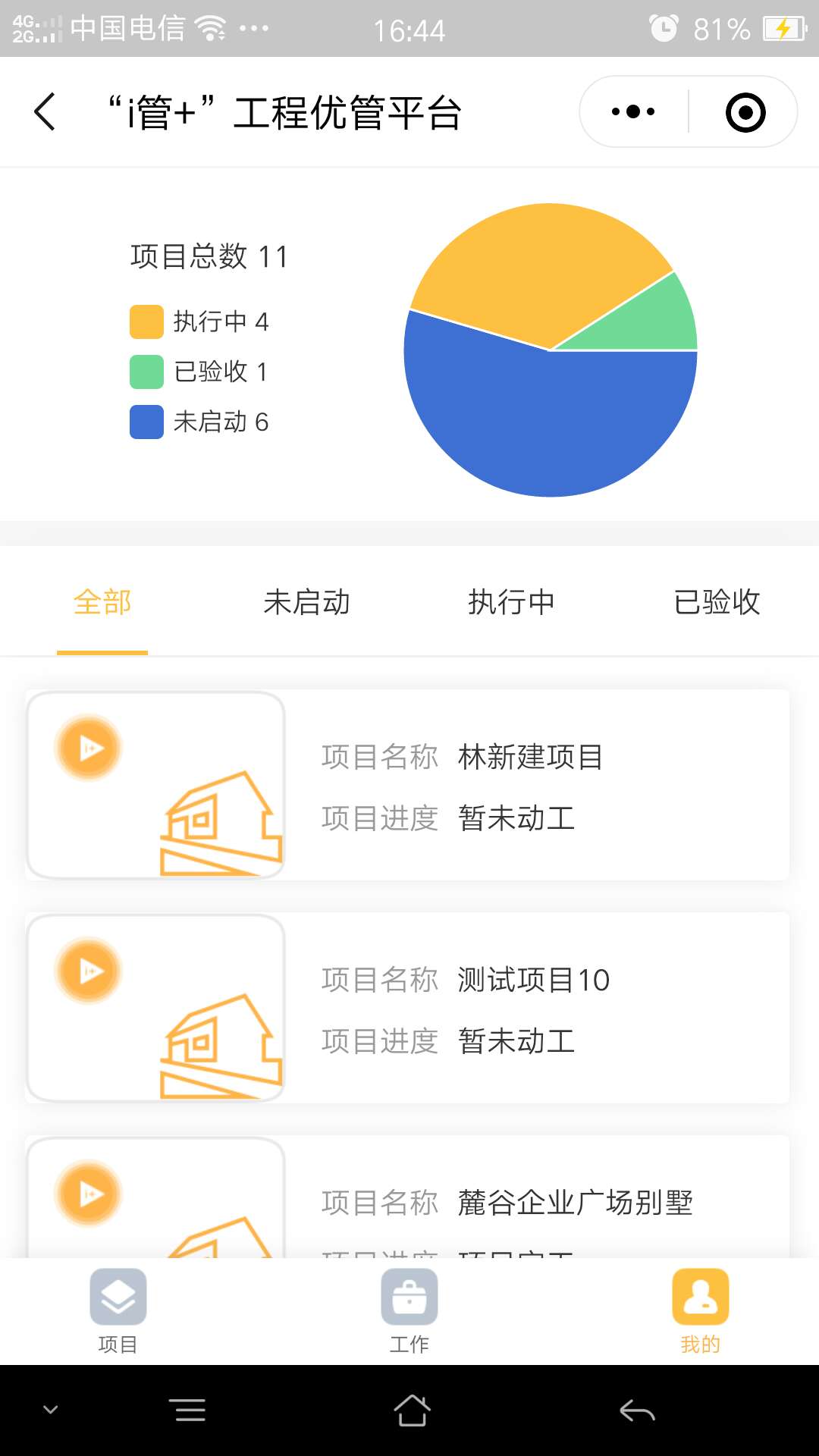Open the 我的 bottom tab
819x1456 pixels.
700,1311
